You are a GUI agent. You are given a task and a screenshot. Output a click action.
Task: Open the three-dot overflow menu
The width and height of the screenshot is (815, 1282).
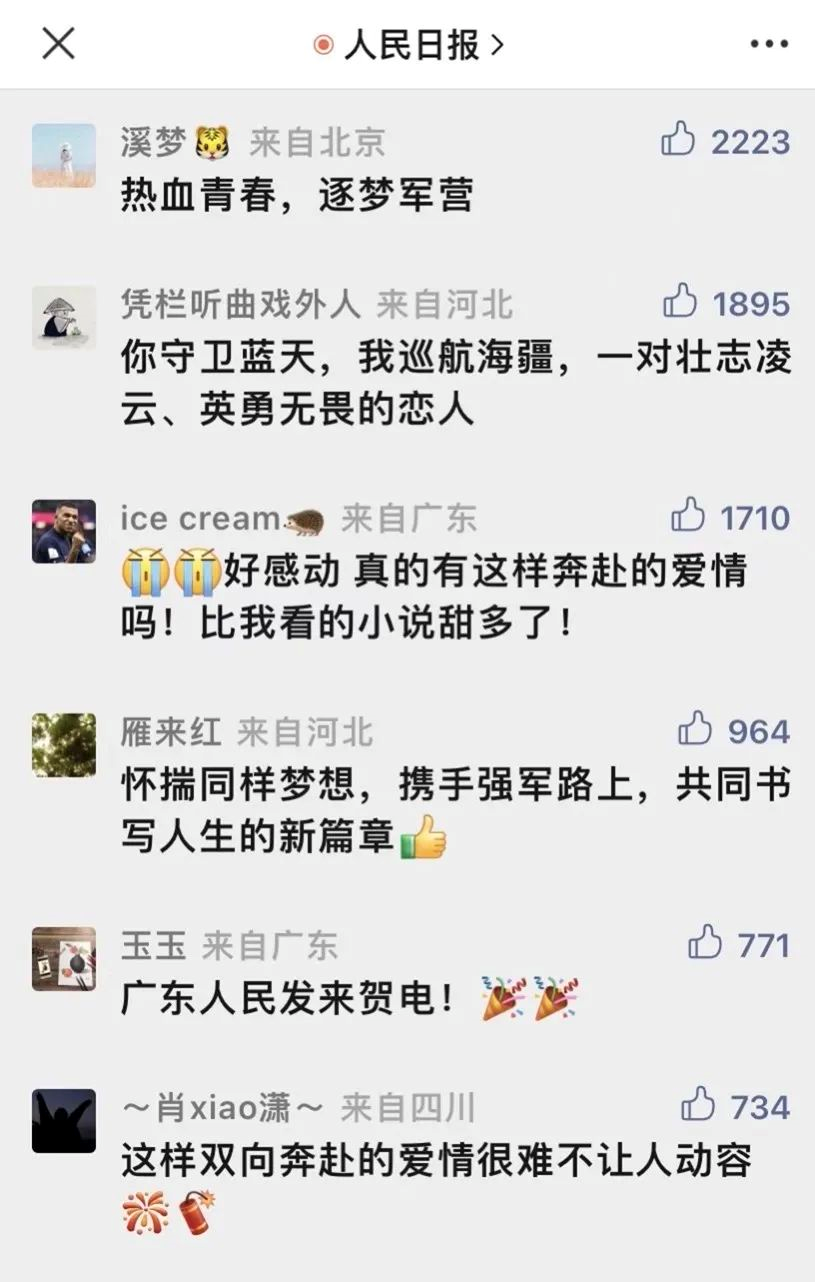pyautogui.click(x=769, y=44)
